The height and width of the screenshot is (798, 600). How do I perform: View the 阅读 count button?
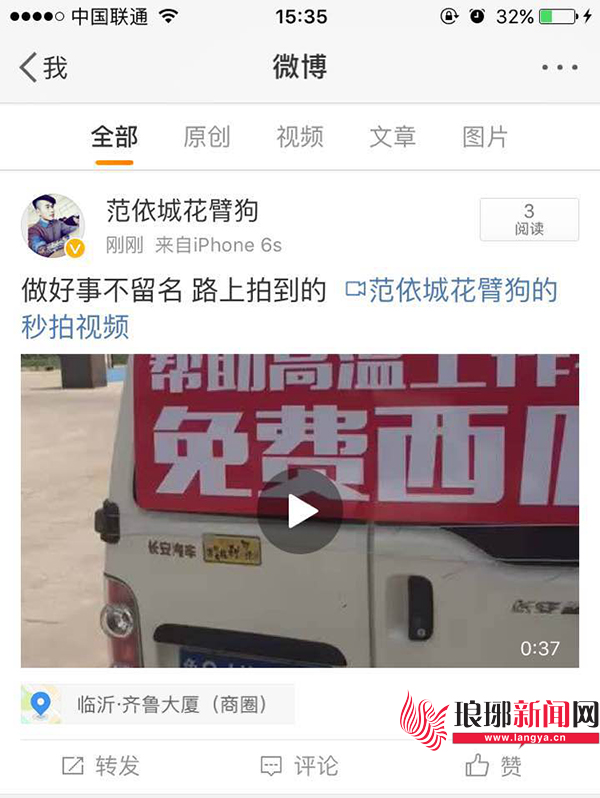coord(529,220)
